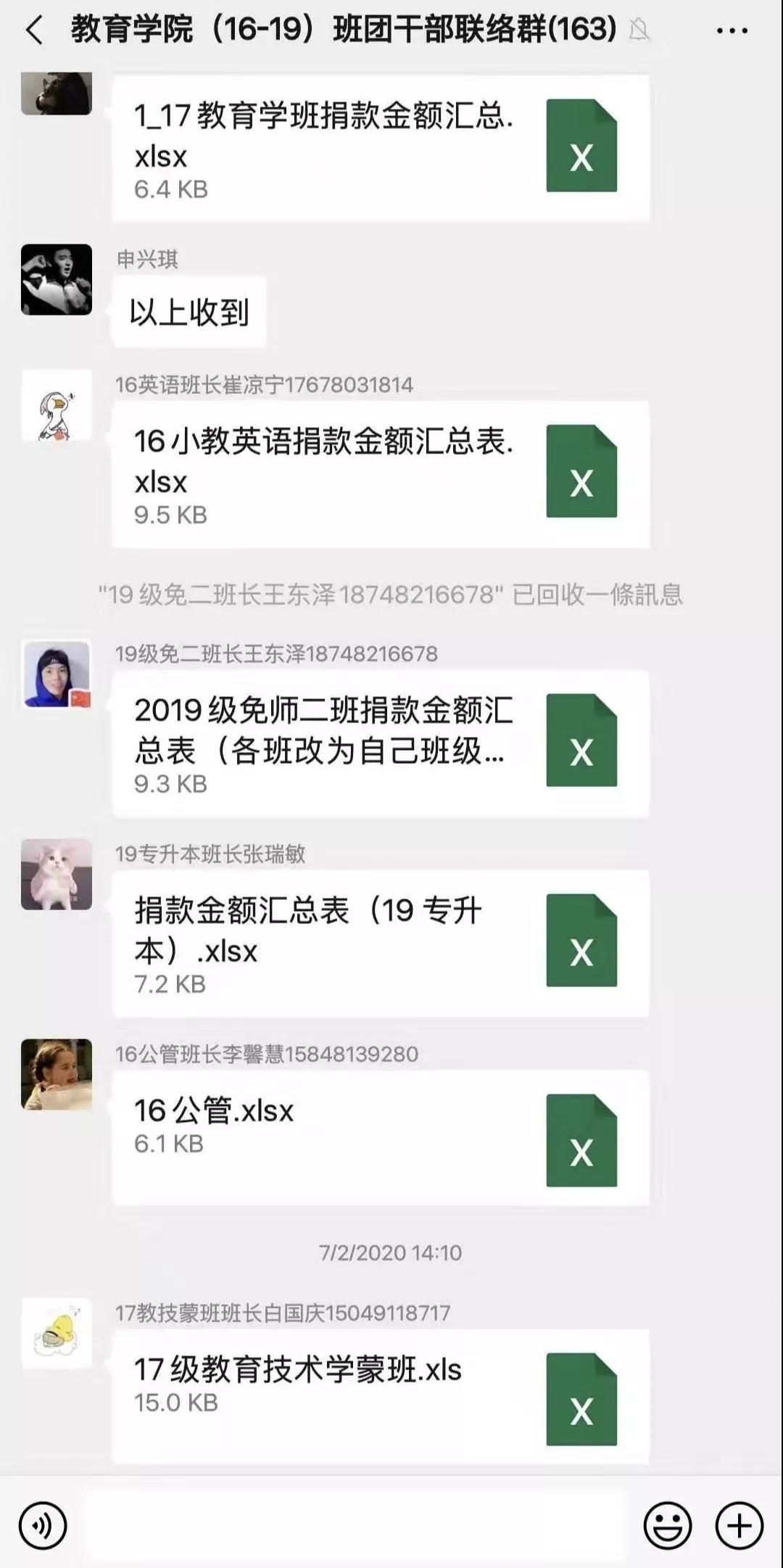Switch to voice message input
This screenshot has height=1568, width=783.
[43, 1526]
